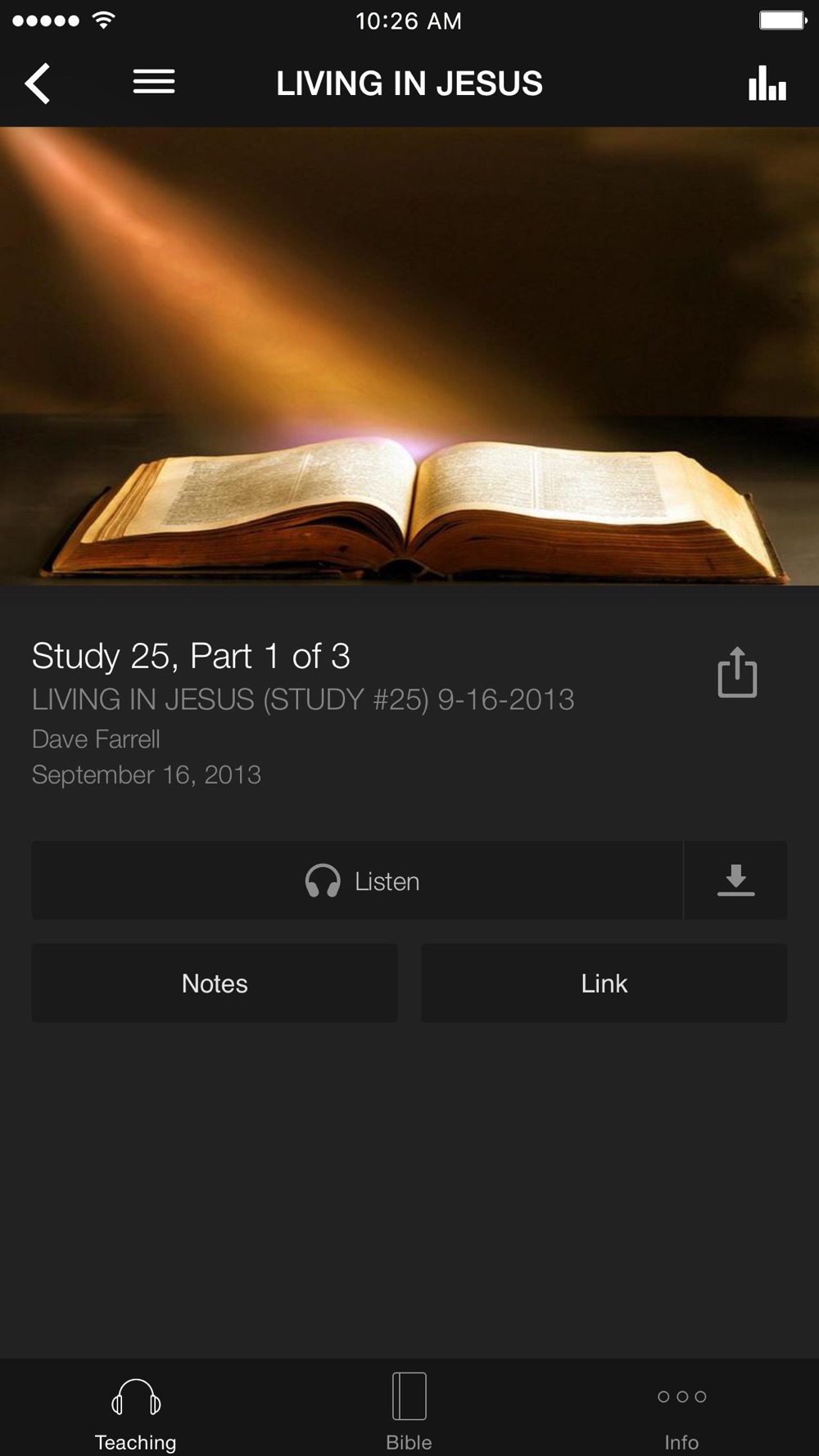Go back using the top-left arrow
Viewport: 819px width, 1456px height.
click(x=38, y=84)
